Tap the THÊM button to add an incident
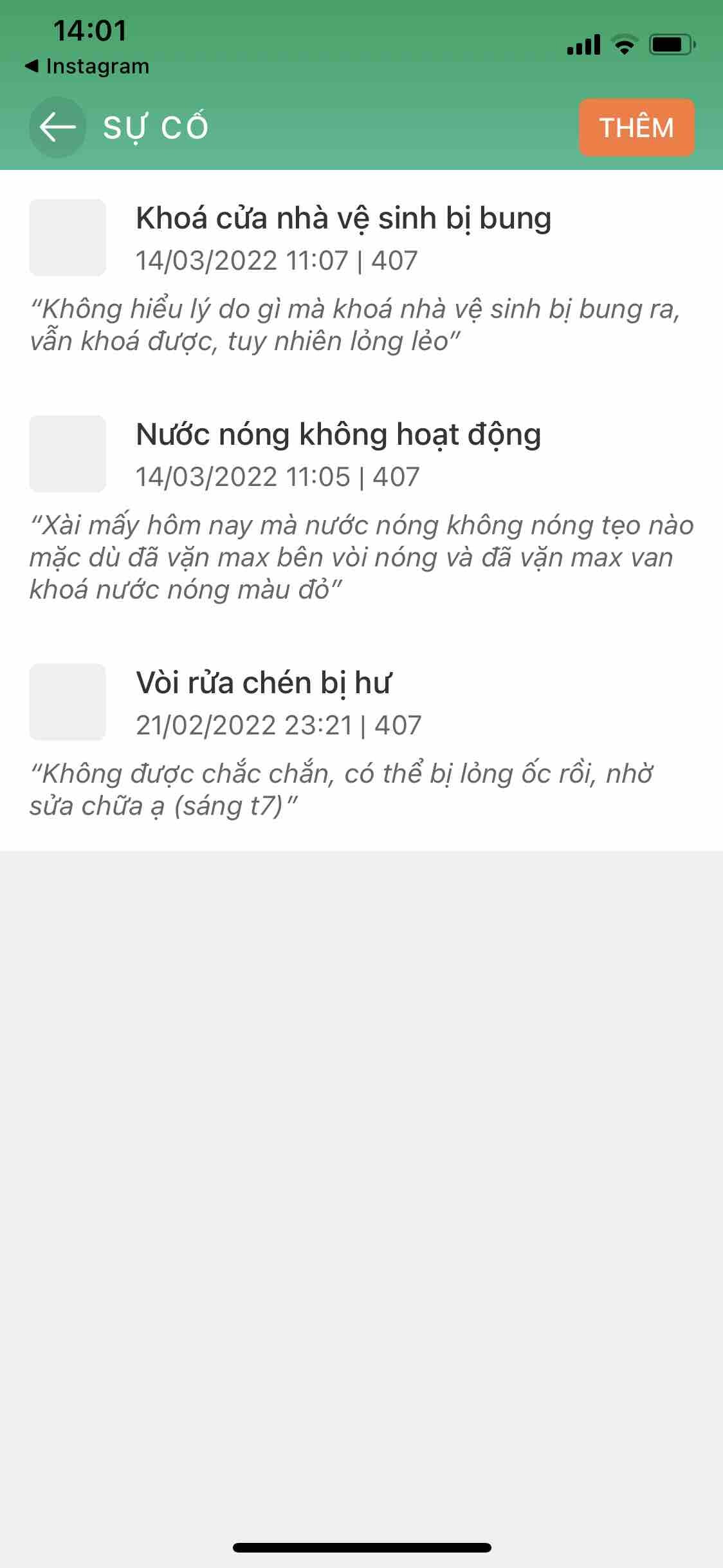723x1568 pixels. 636,127
